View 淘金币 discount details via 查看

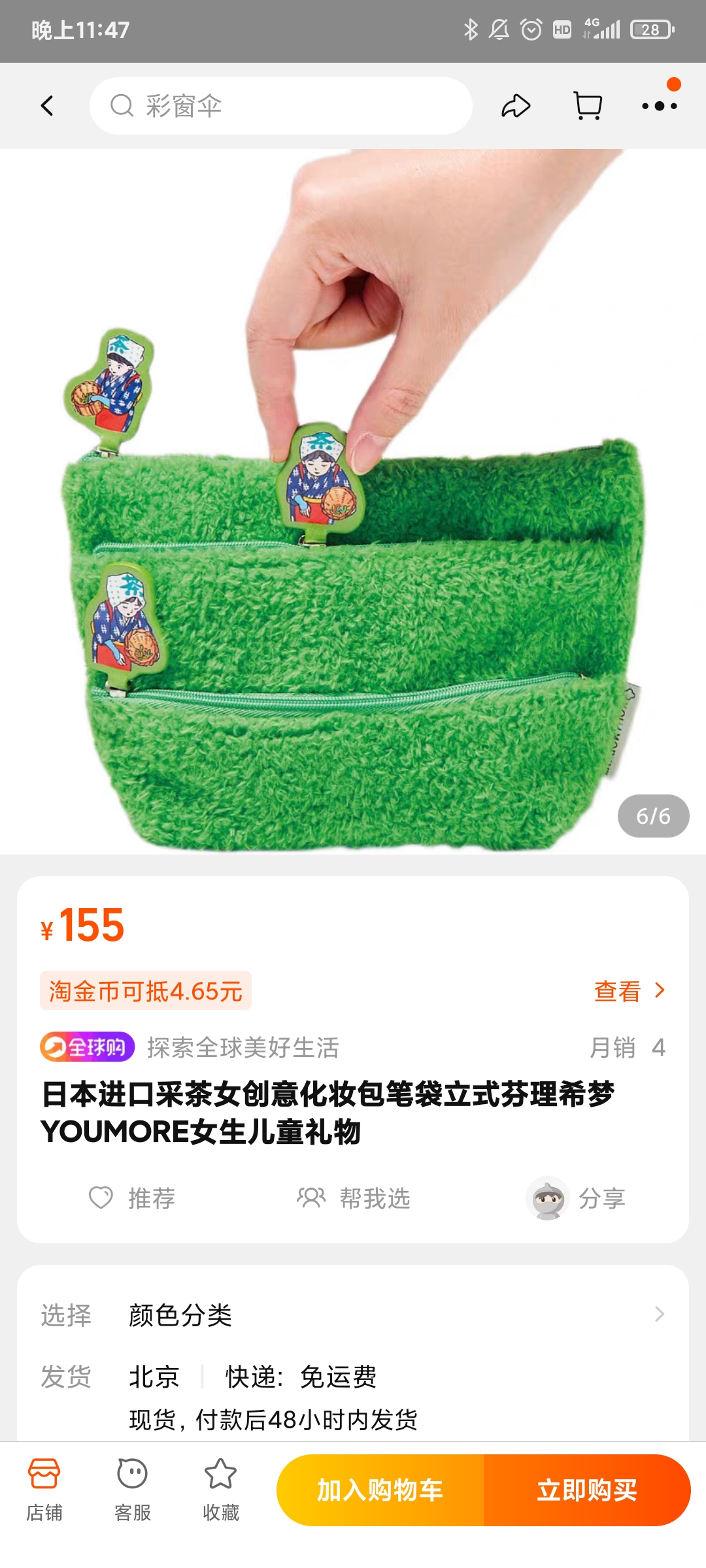[629, 991]
